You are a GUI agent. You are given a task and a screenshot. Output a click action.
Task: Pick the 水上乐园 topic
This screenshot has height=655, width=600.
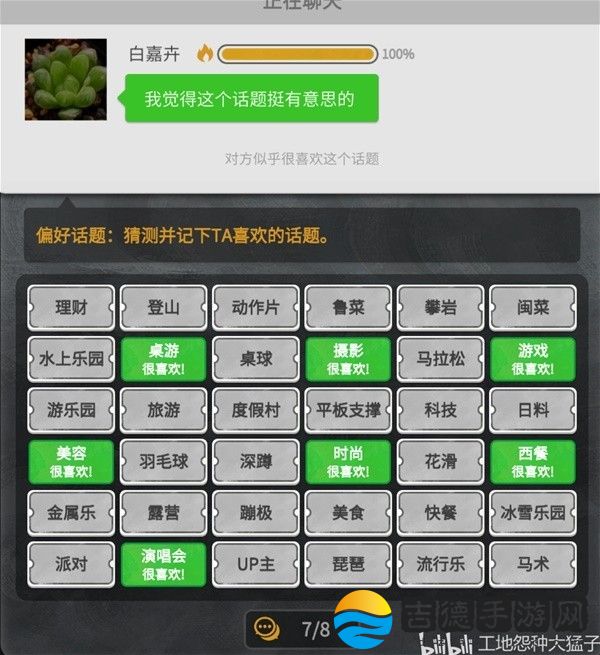71,358
